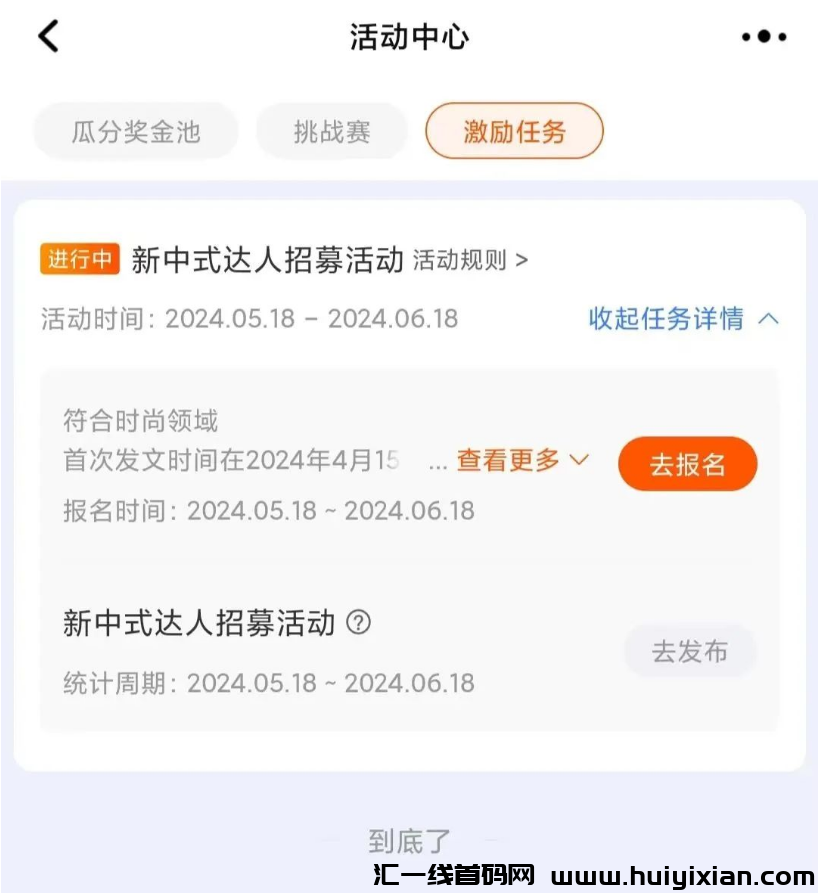Open the three-dot more options menu
818x893 pixels.
762,36
